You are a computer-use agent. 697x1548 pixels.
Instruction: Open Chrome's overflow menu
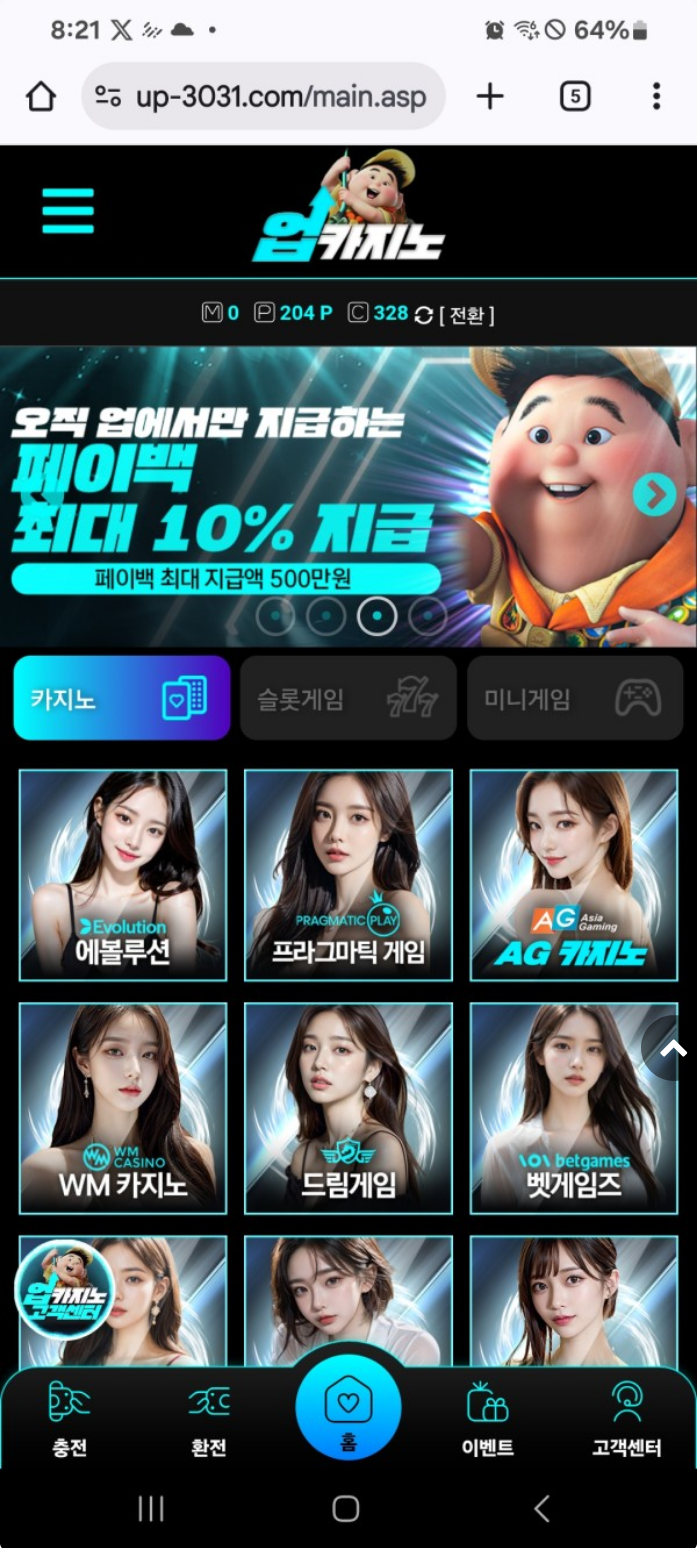pyautogui.click(x=656, y=96)
